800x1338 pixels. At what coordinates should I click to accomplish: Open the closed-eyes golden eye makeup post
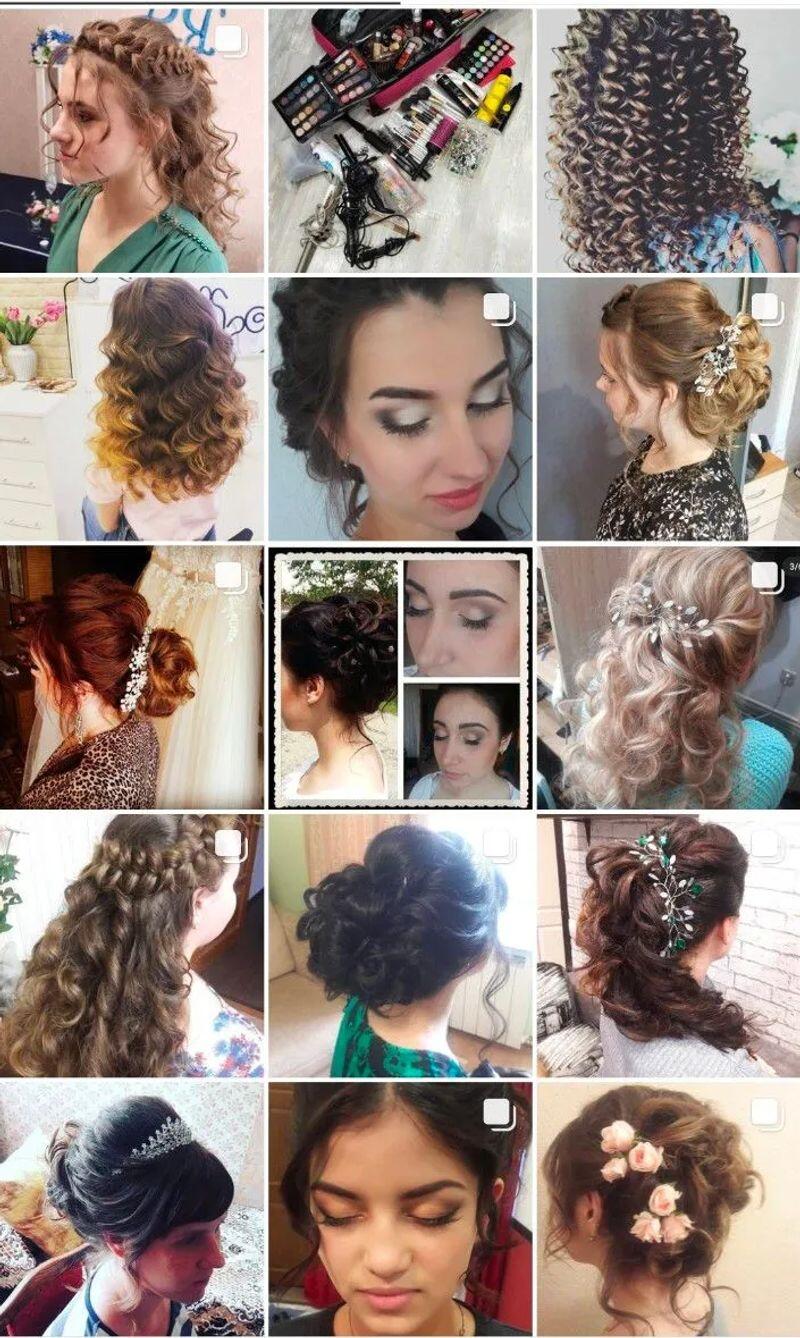pyautogui.click(x=400, y=1208)
